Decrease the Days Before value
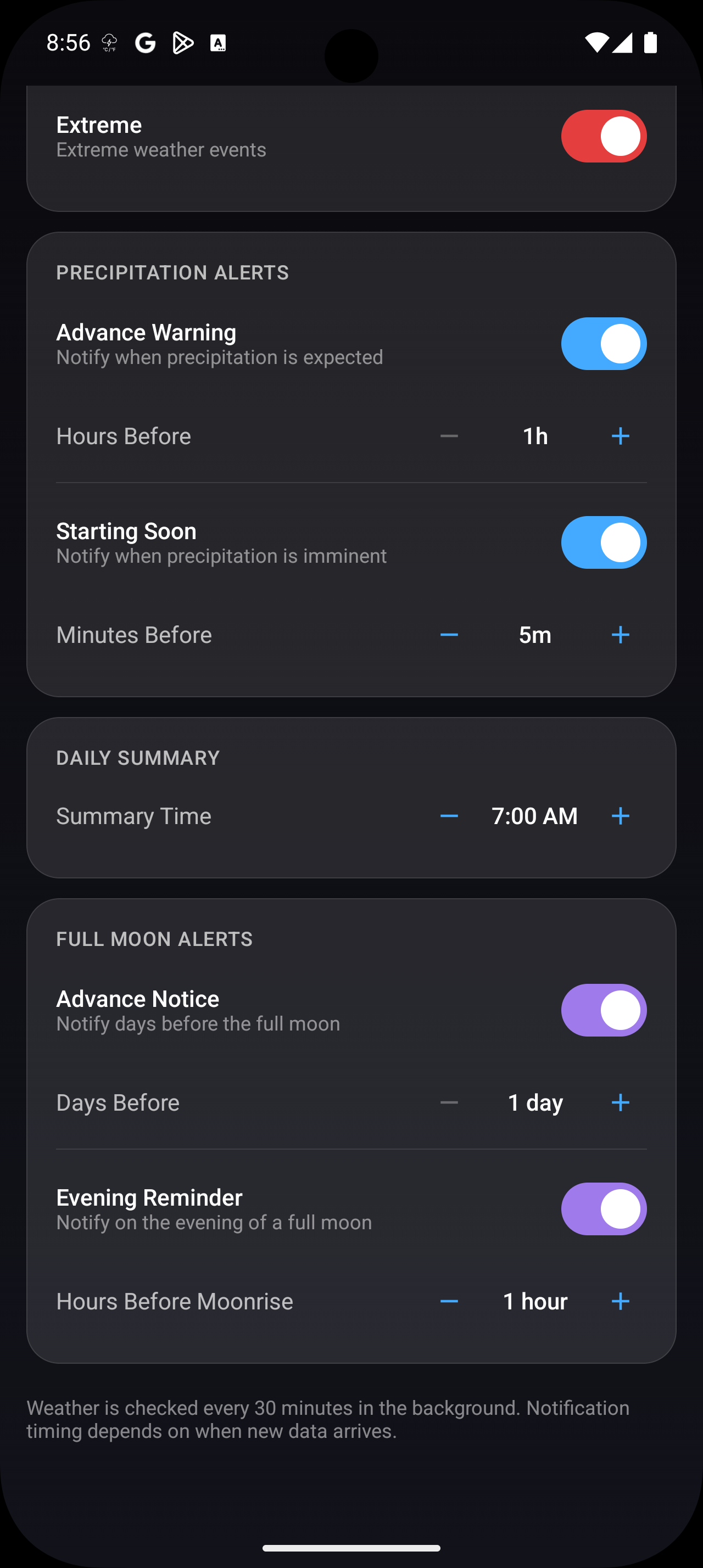This screenshot has height=1568, width=703. [x=449, y=1102]
